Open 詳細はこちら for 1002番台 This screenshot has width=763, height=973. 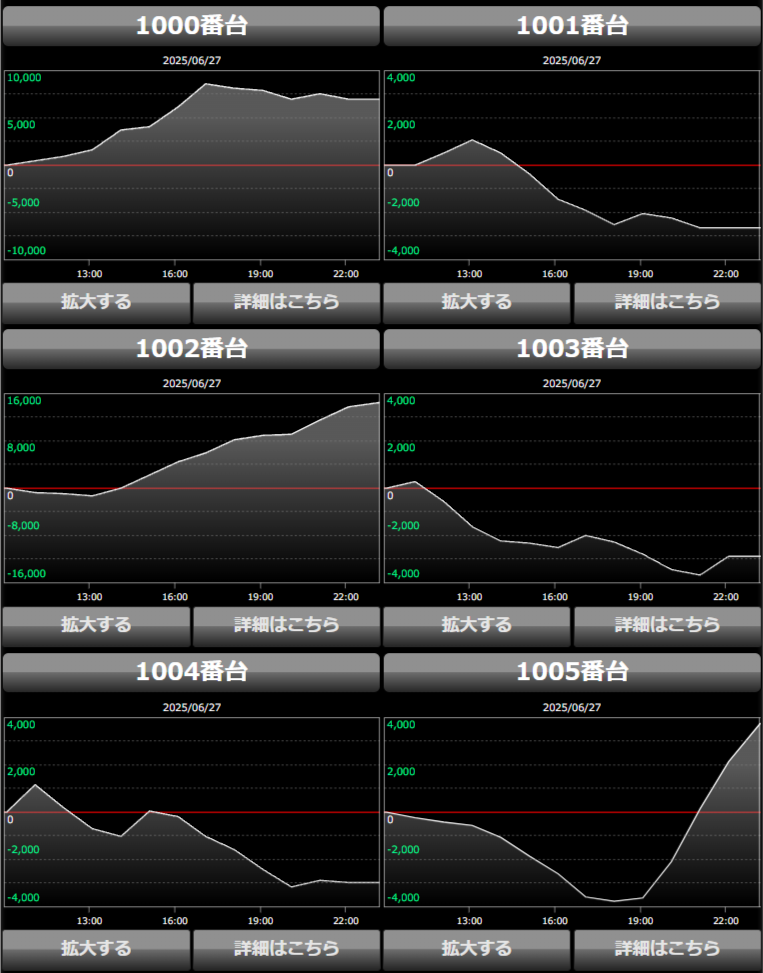tap(286, 625)
